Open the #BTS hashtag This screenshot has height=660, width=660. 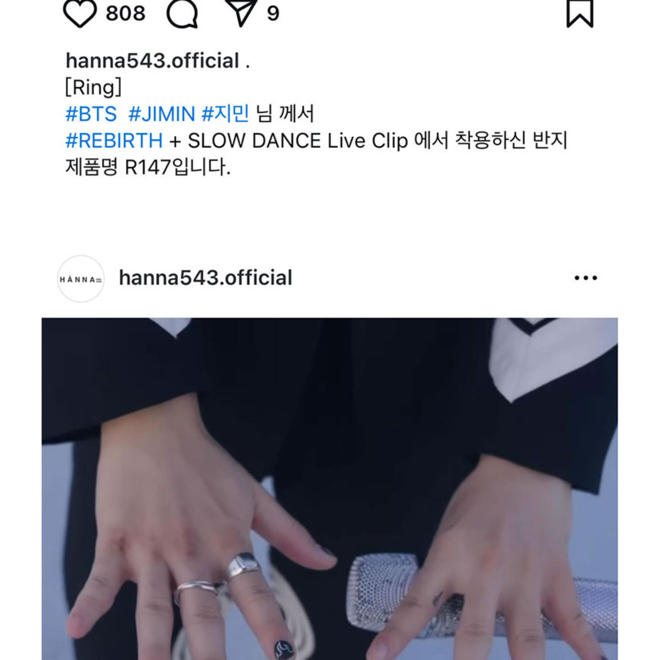[x=91, y=114]
